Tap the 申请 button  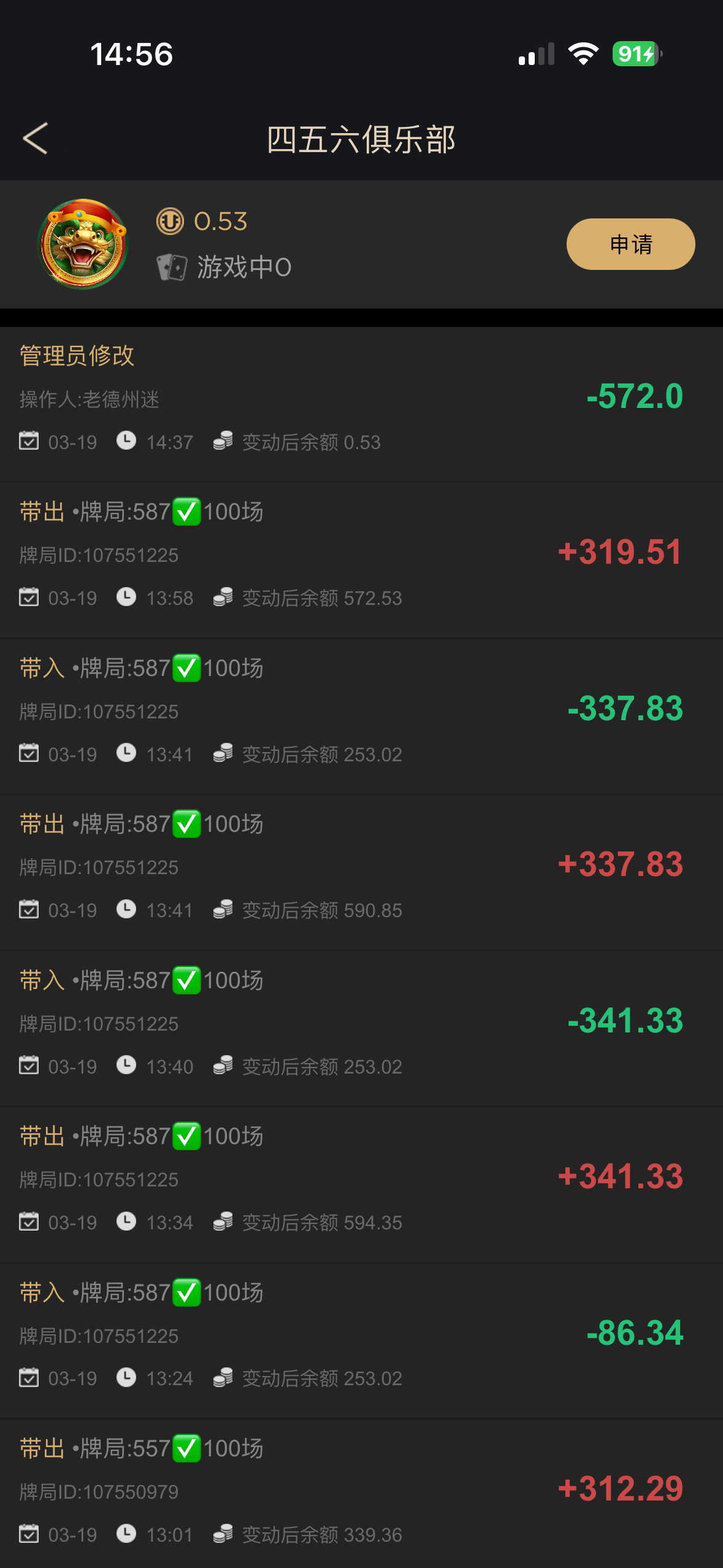pyautogui.click(x=630, y=244)
